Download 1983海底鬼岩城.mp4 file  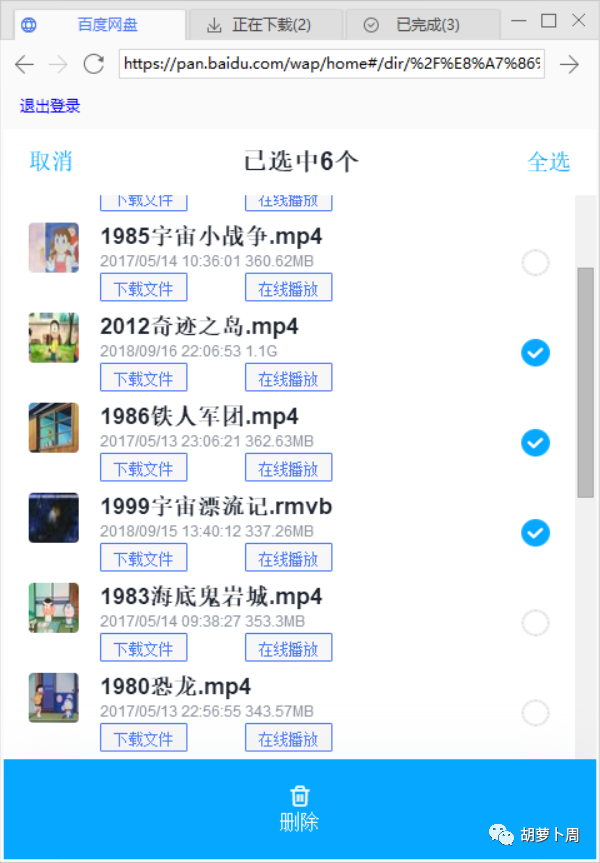tap(143, 648)
